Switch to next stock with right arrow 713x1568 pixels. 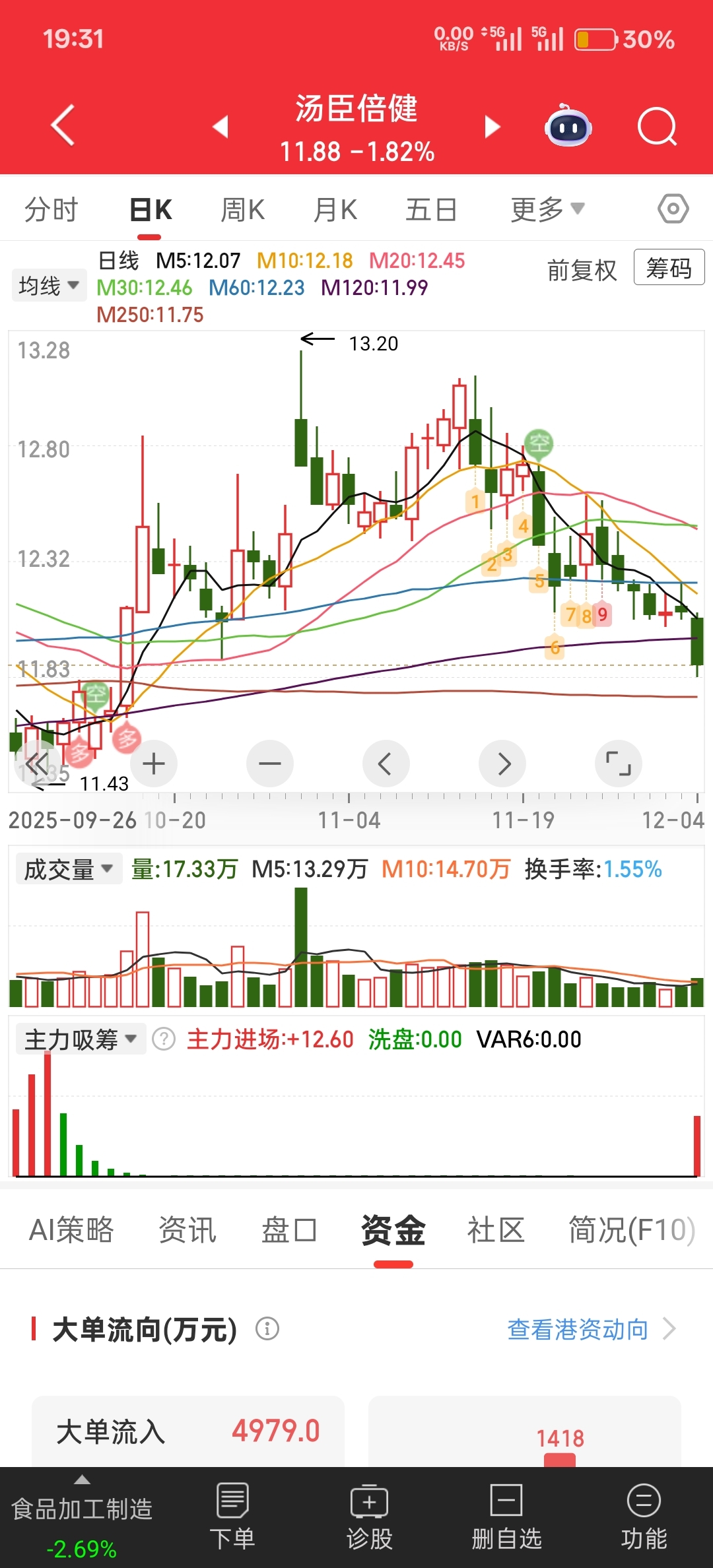coord(492,126)
